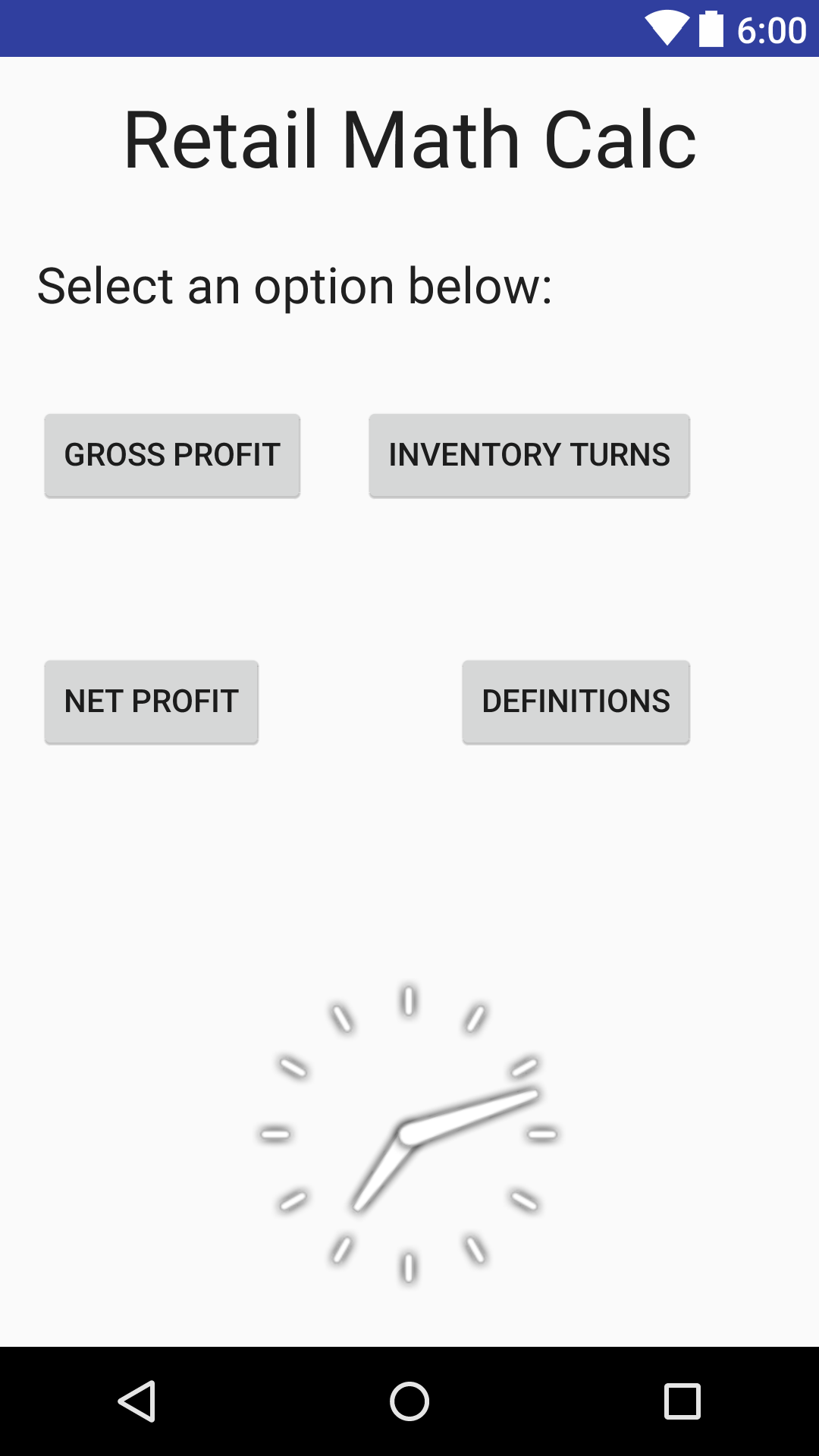Open the GROSS PROFIT calculator
The height and width of the screenshot is (1456, 819).
coord(171,454)
